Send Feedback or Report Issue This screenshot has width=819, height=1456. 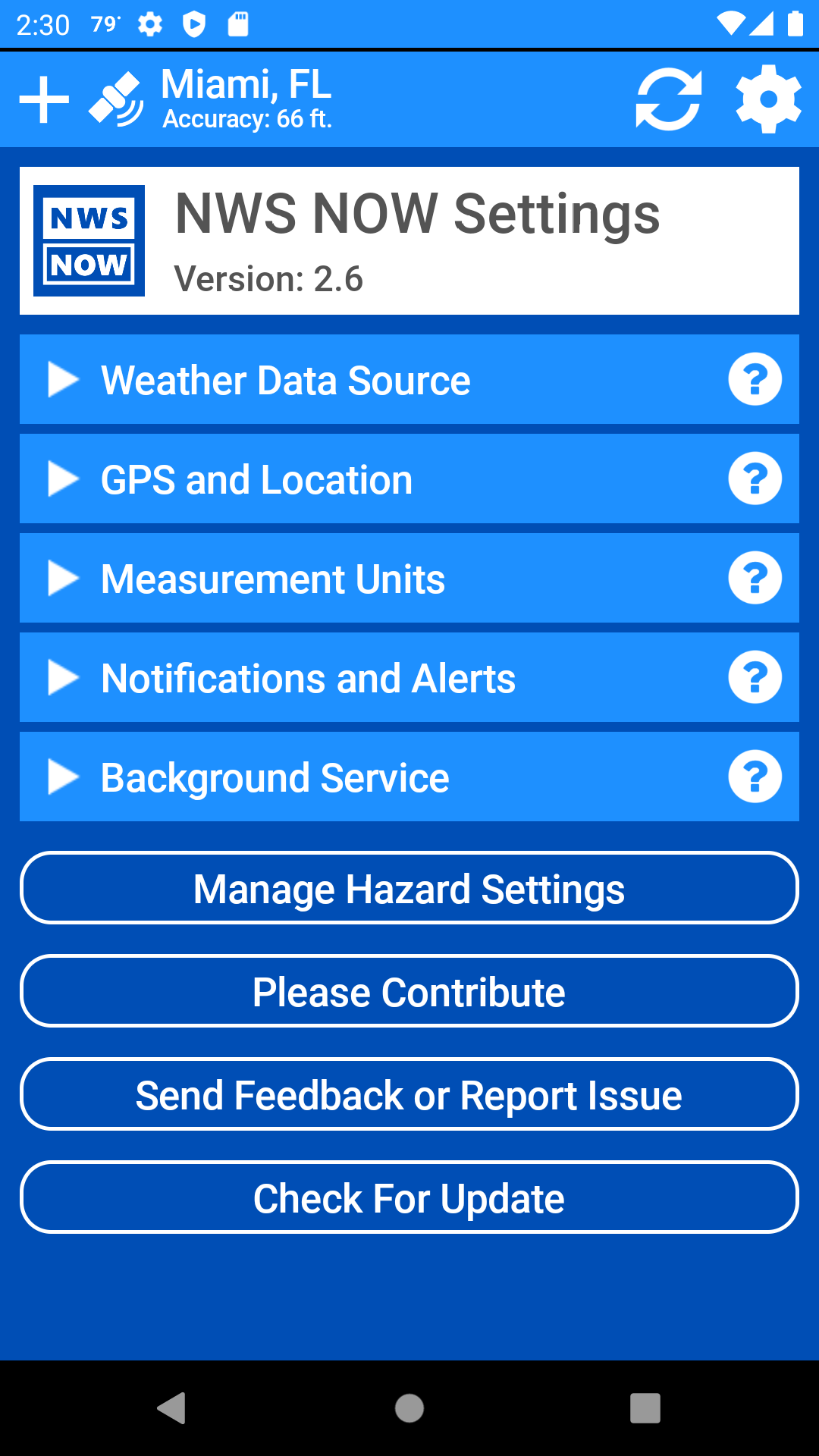(x=409, y=1094)
